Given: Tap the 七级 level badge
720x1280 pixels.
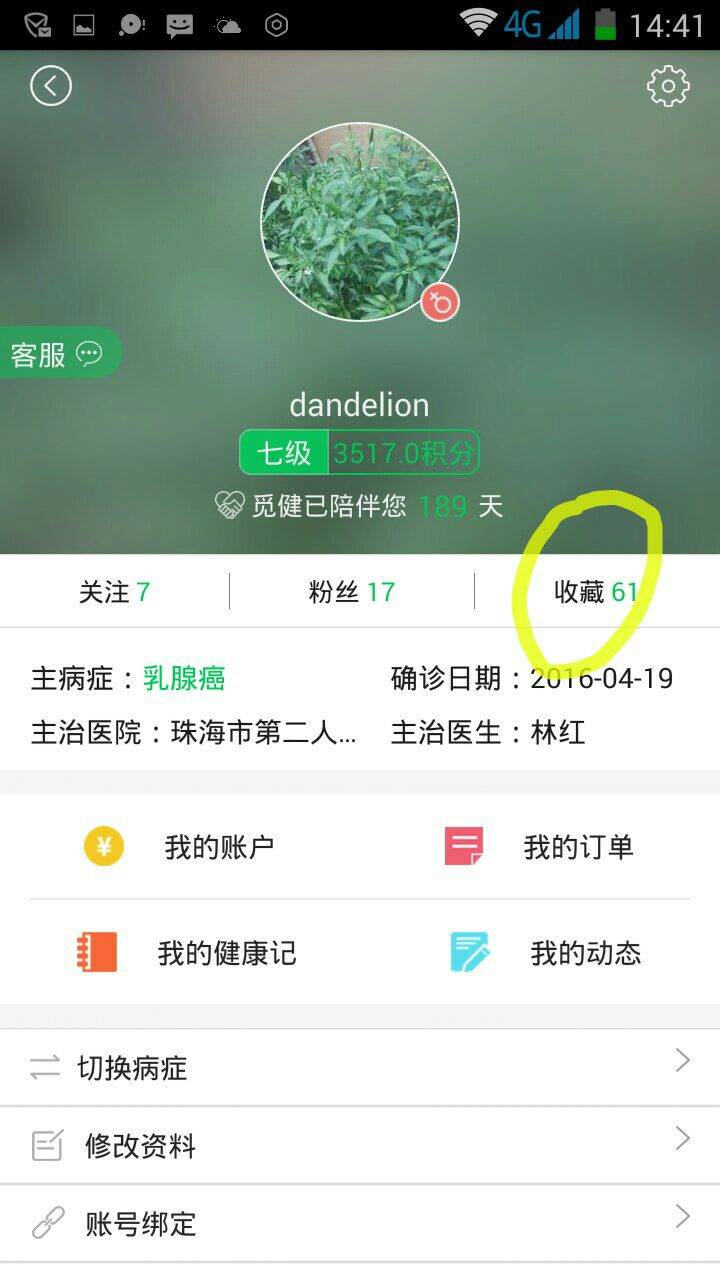Looking at the screenshot, I should [x=284, y=453].
